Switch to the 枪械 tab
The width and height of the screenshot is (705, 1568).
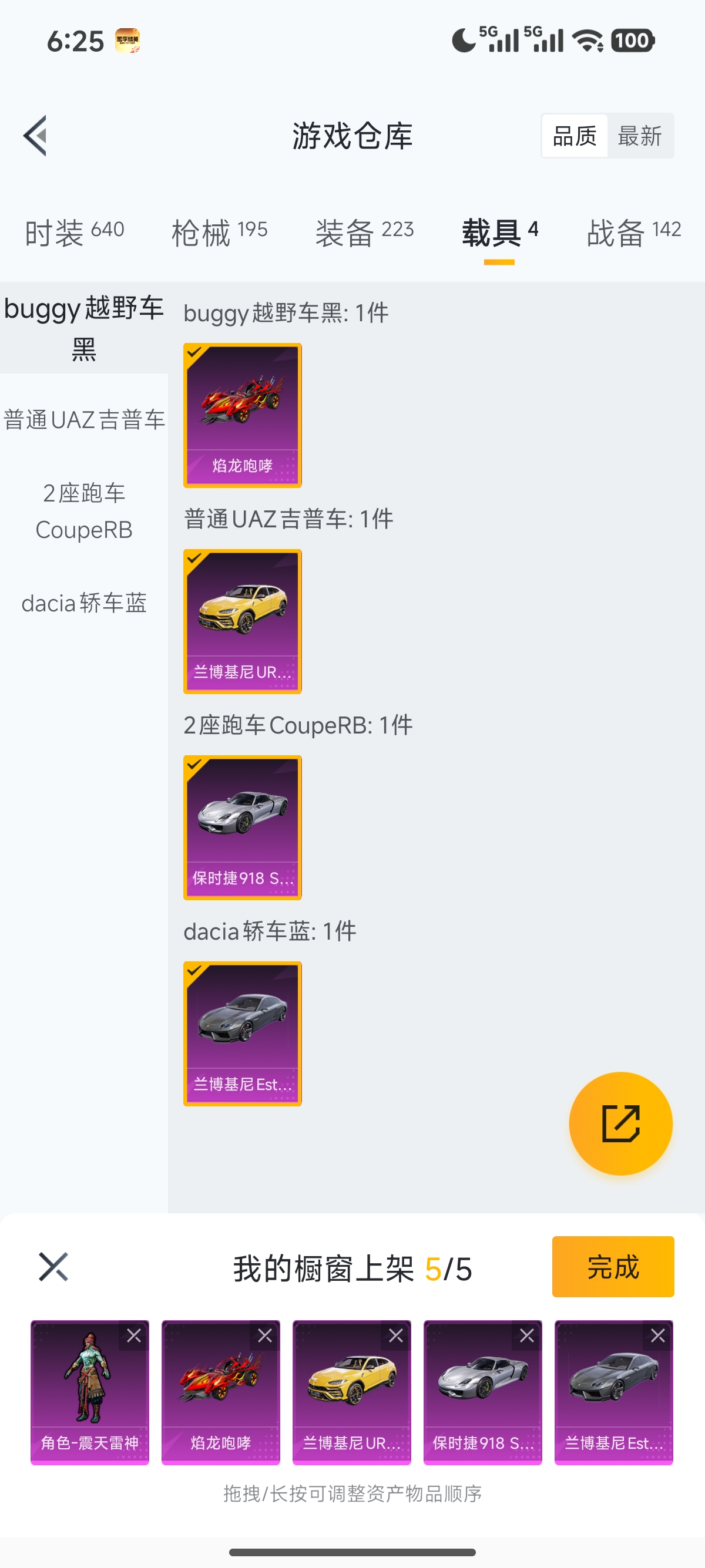[x=219, y=233]
